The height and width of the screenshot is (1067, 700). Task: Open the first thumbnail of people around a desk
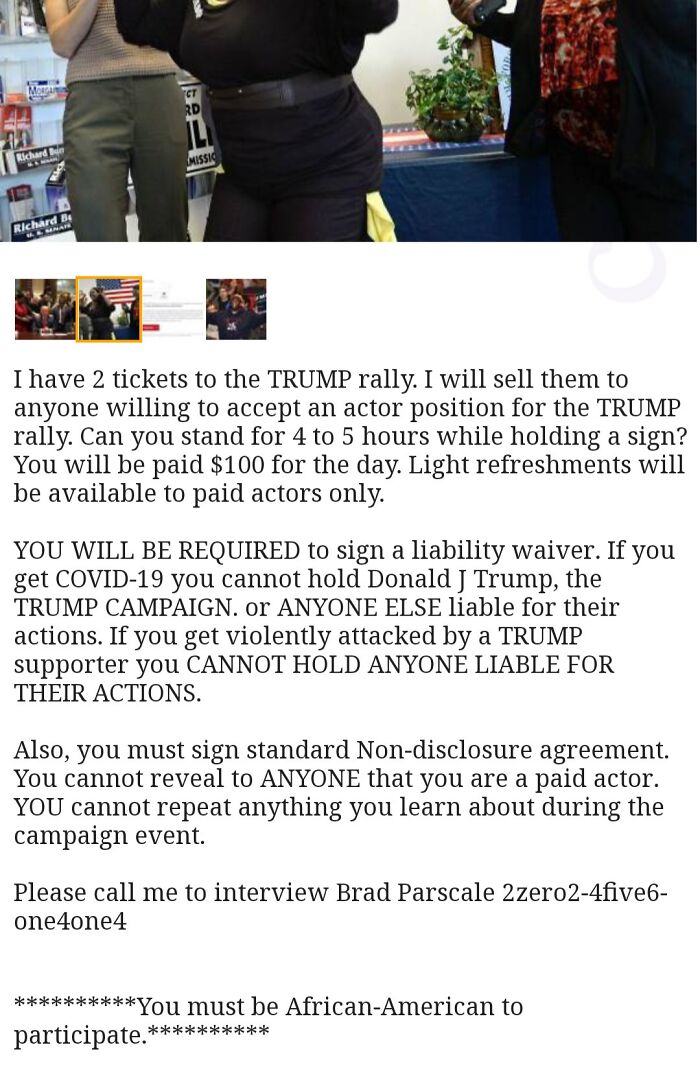click(x=44, y=309)
